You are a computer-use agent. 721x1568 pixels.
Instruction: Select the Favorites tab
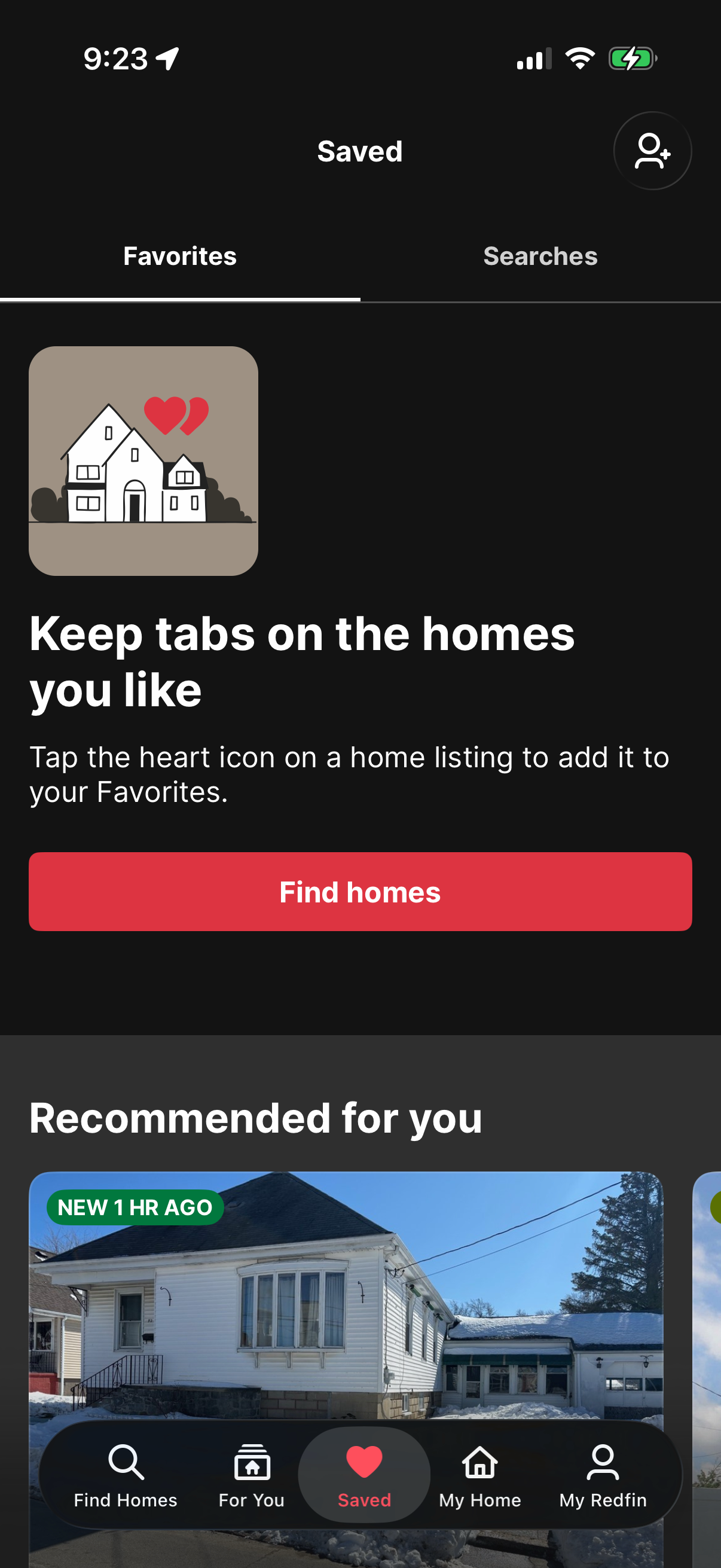[x=180, y=257]
